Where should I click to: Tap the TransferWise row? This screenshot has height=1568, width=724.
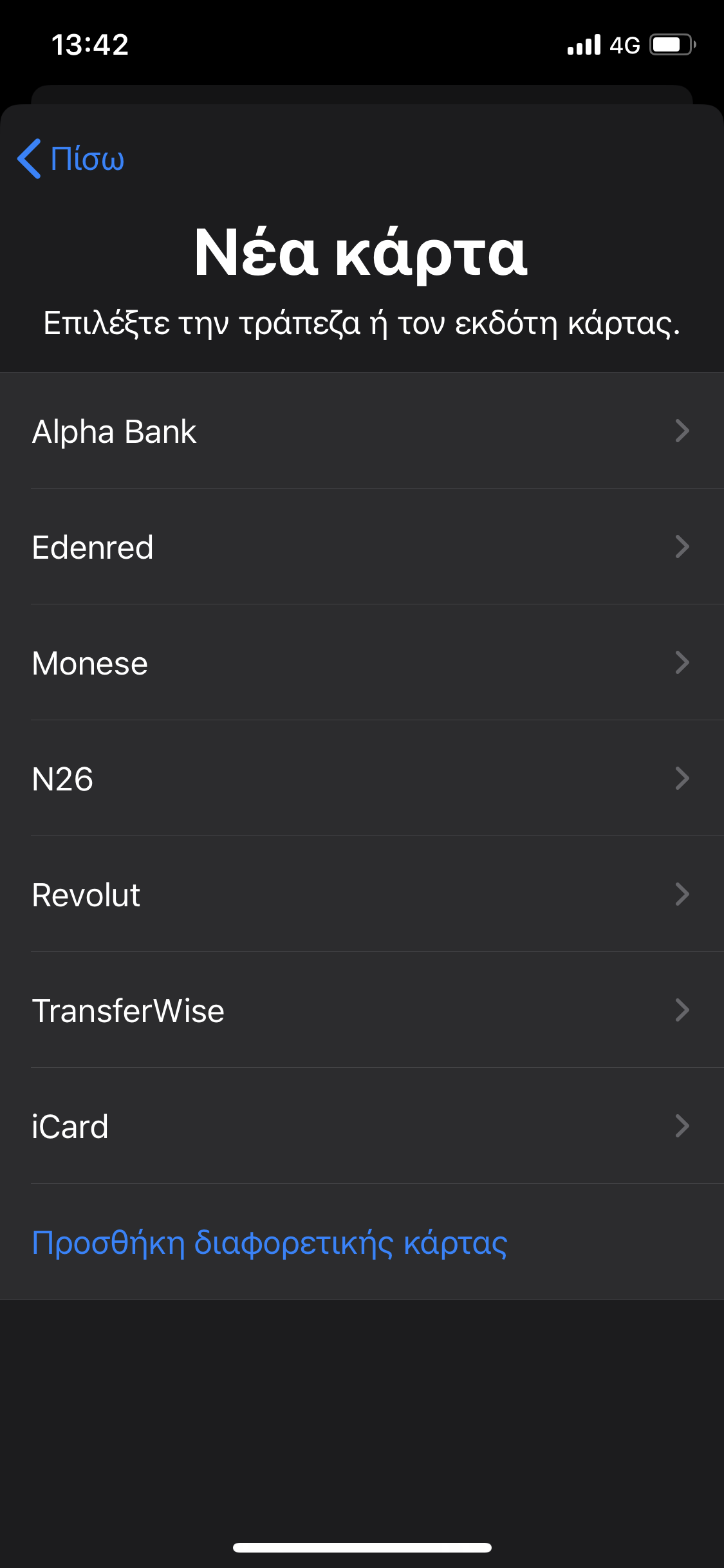pyautogui.click(x=362, y=1010)
